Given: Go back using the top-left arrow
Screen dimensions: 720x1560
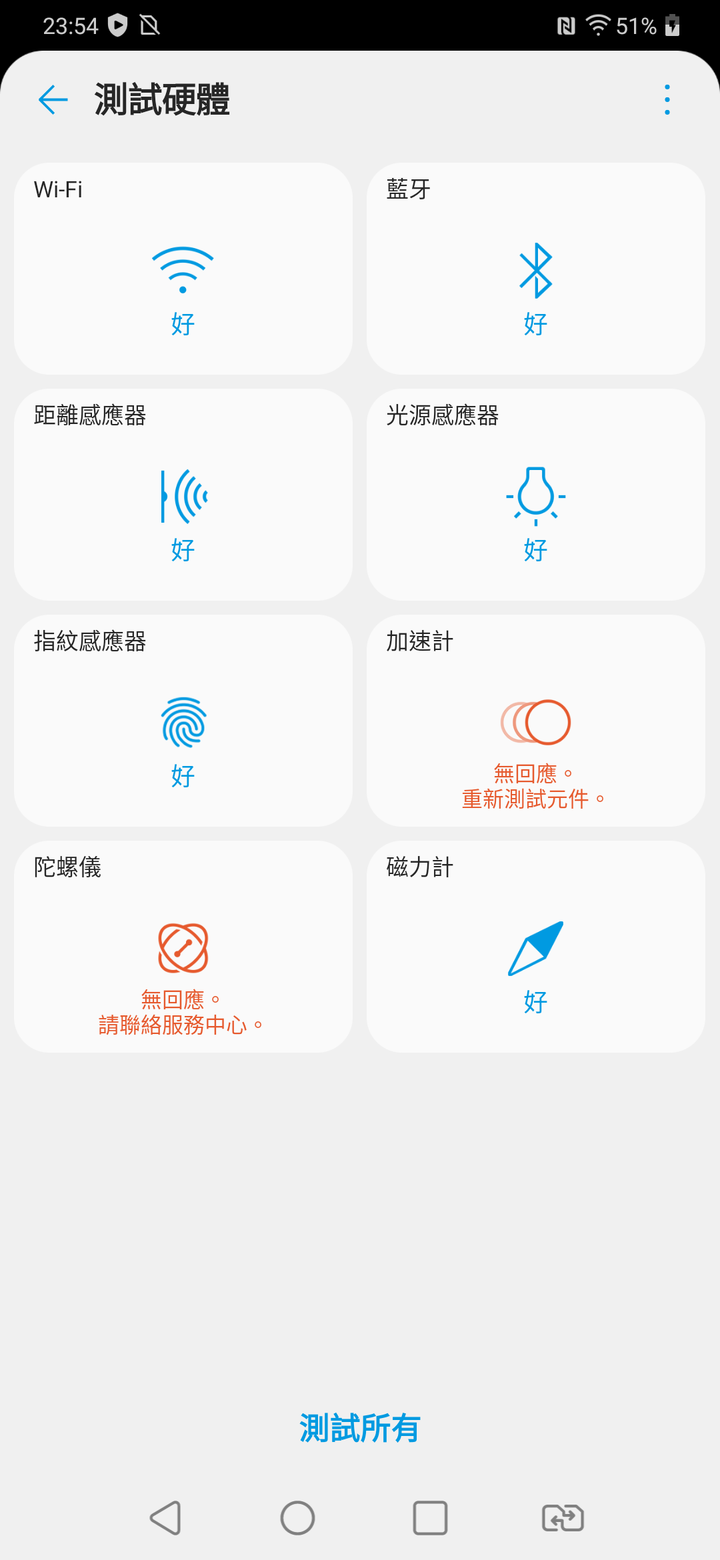Looking at the screenshot, I should click(x=53, y=99).
